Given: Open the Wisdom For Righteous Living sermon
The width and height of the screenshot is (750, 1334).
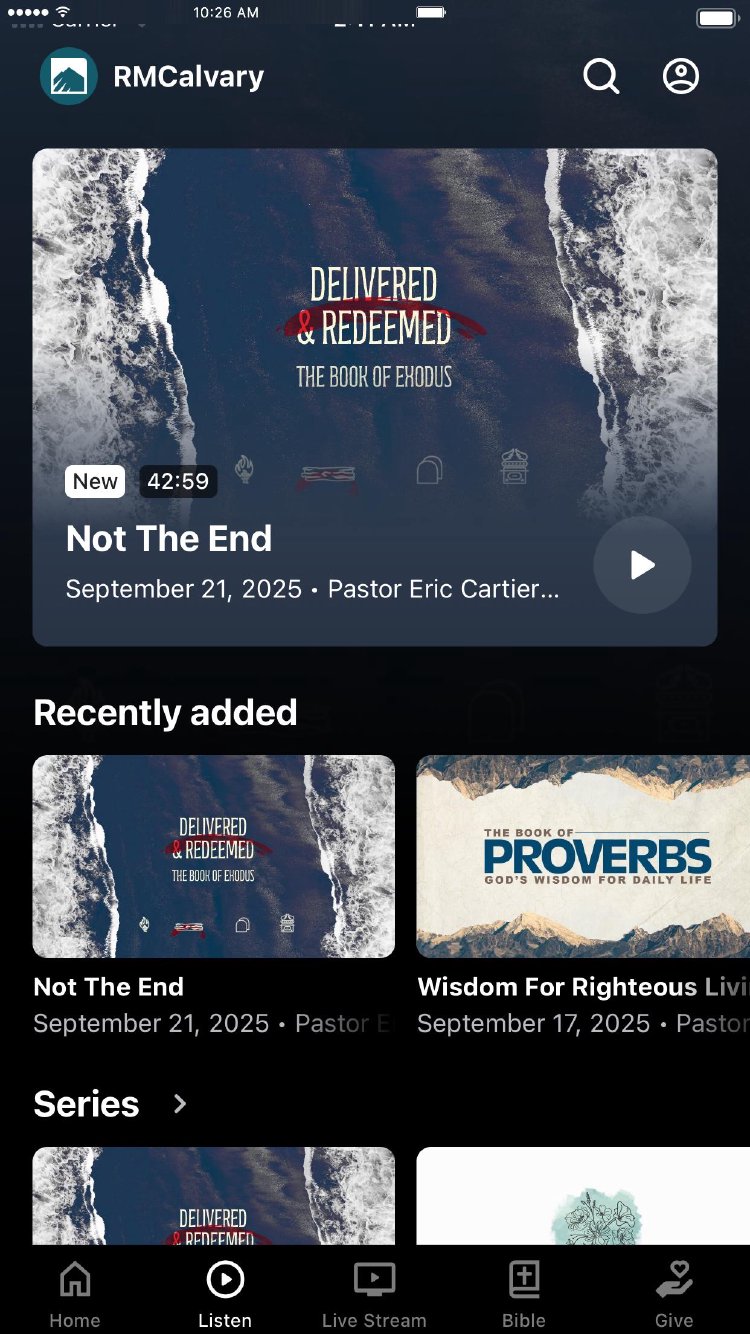Looking at the screenshot, I should coord(583,857).
